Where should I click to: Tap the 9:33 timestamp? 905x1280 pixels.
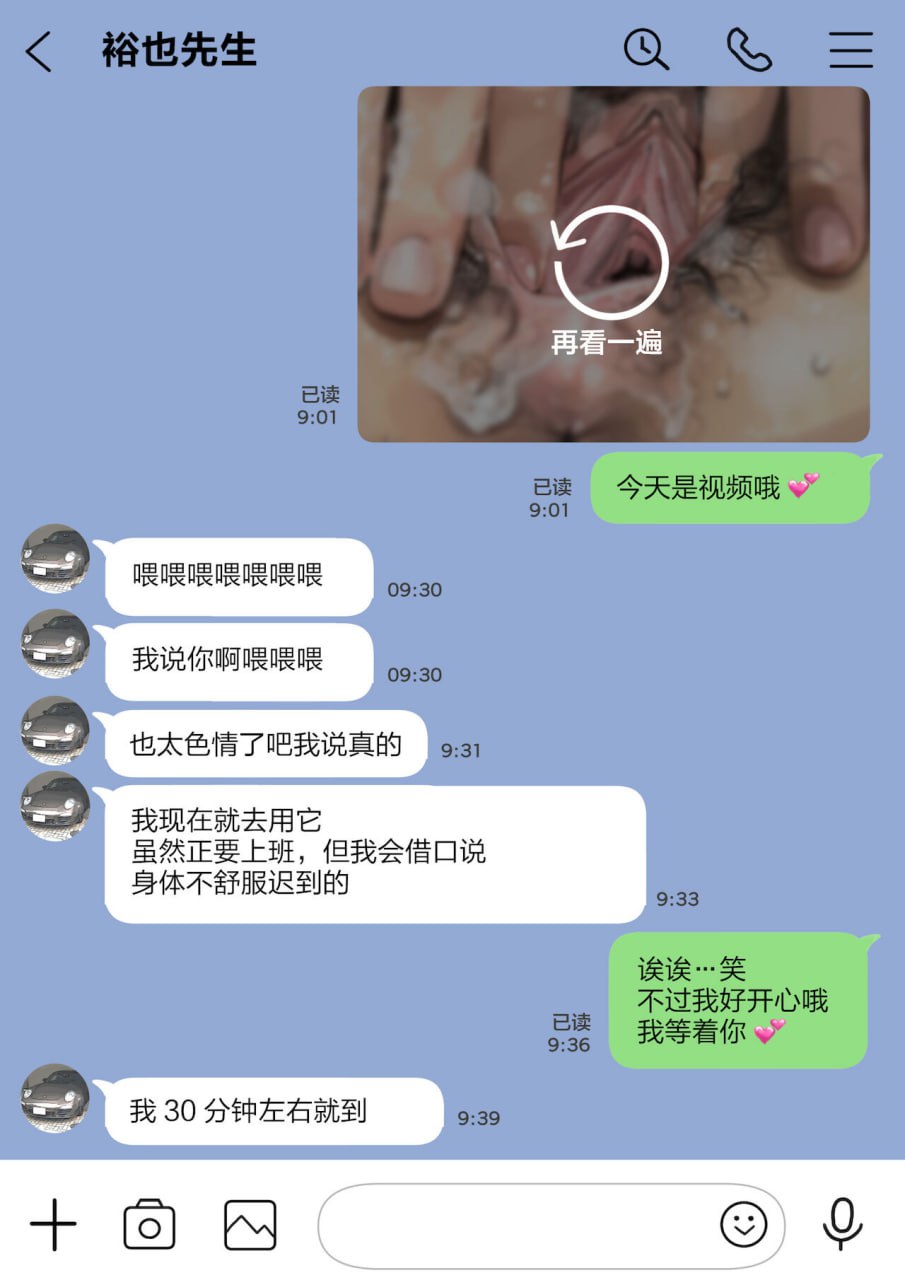(678, 898)
